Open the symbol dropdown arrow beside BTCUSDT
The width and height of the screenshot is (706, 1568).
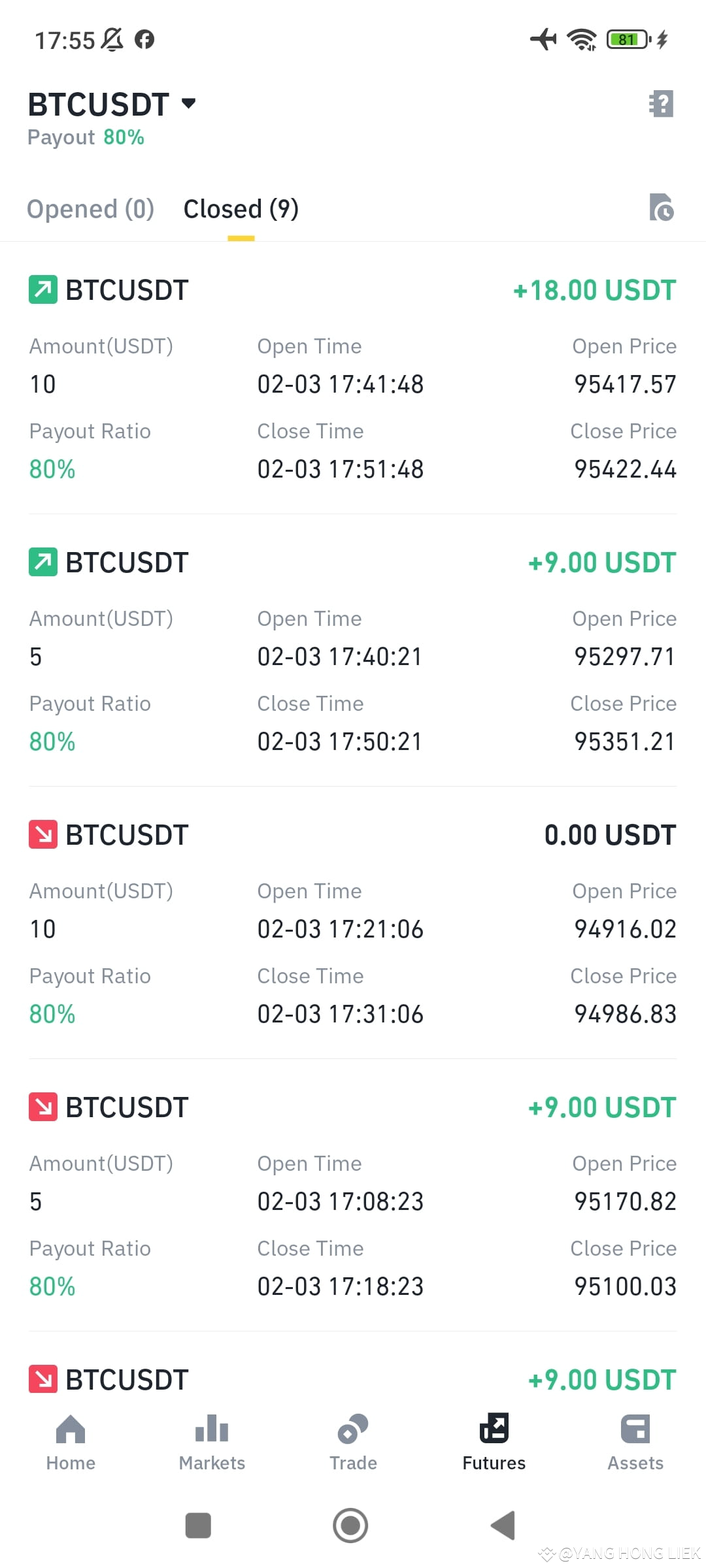pyautogui.click(x=187, y=104)
